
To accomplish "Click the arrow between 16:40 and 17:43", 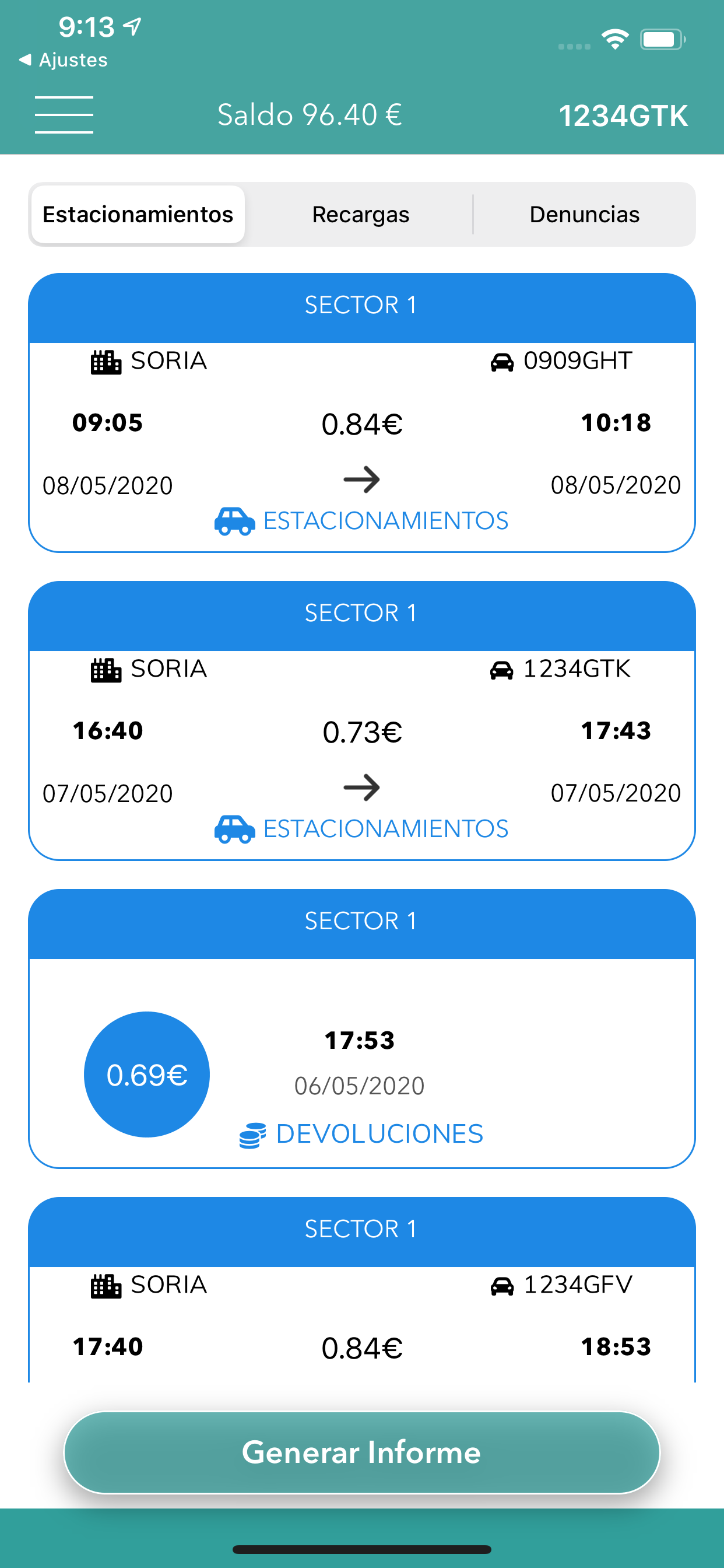I will click(362, 787).
